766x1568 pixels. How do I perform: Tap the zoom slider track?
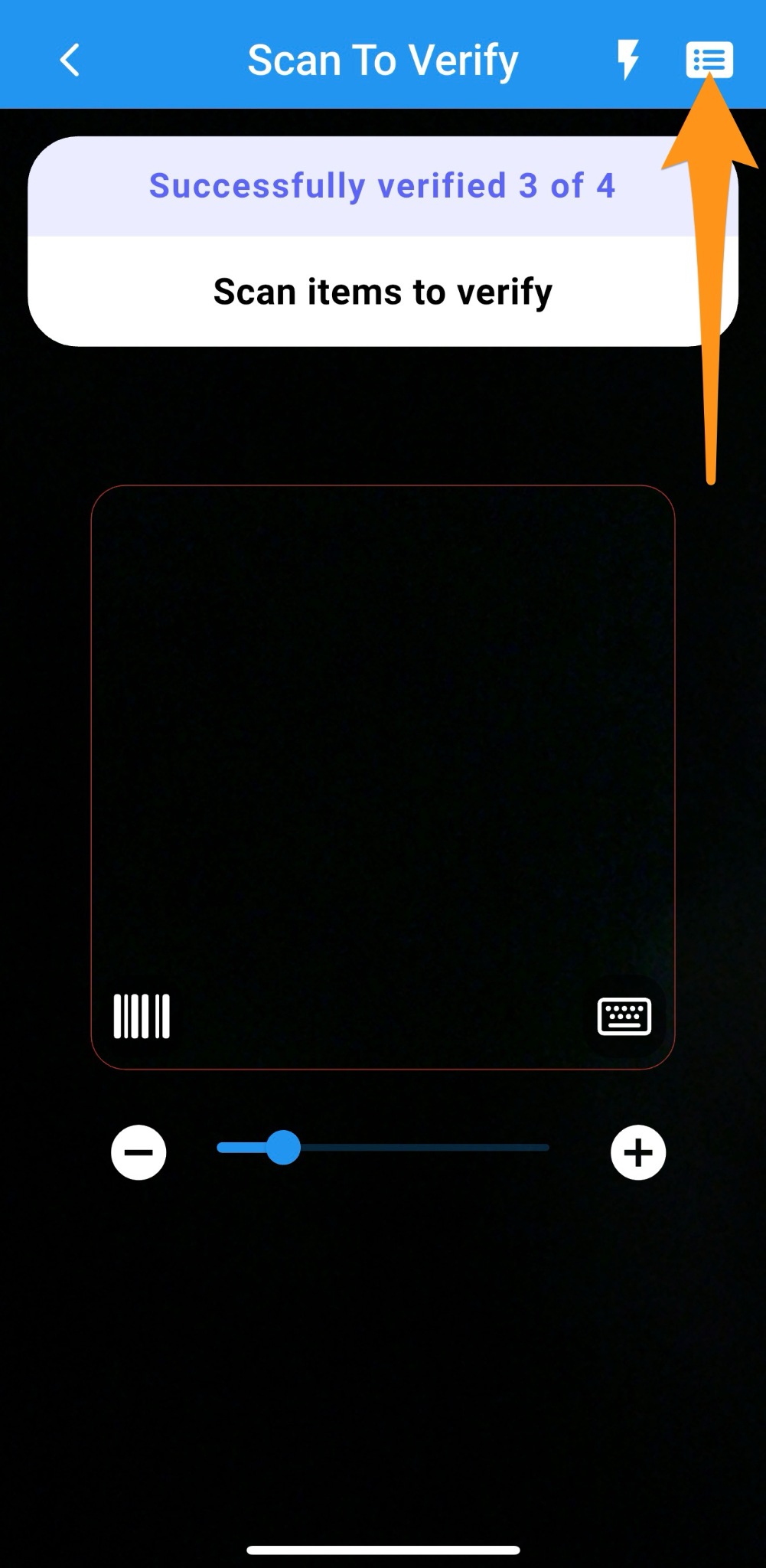click(421, 1148)
